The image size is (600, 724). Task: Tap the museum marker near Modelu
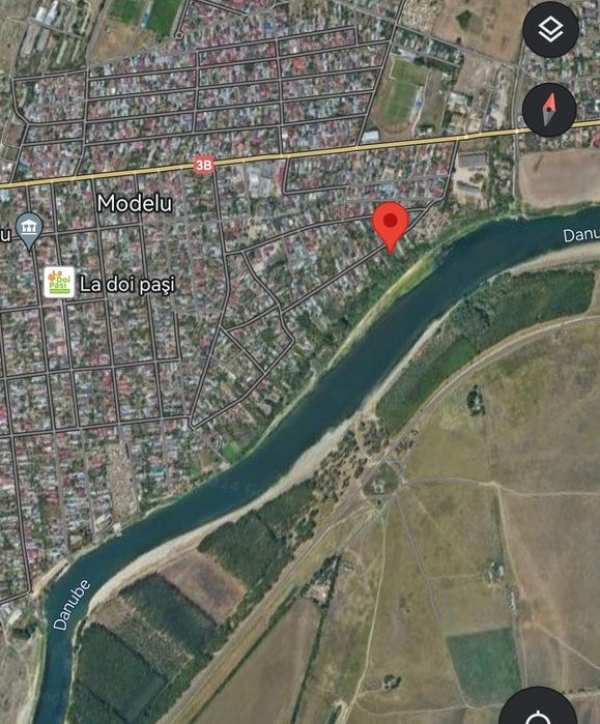pos(29,230)
